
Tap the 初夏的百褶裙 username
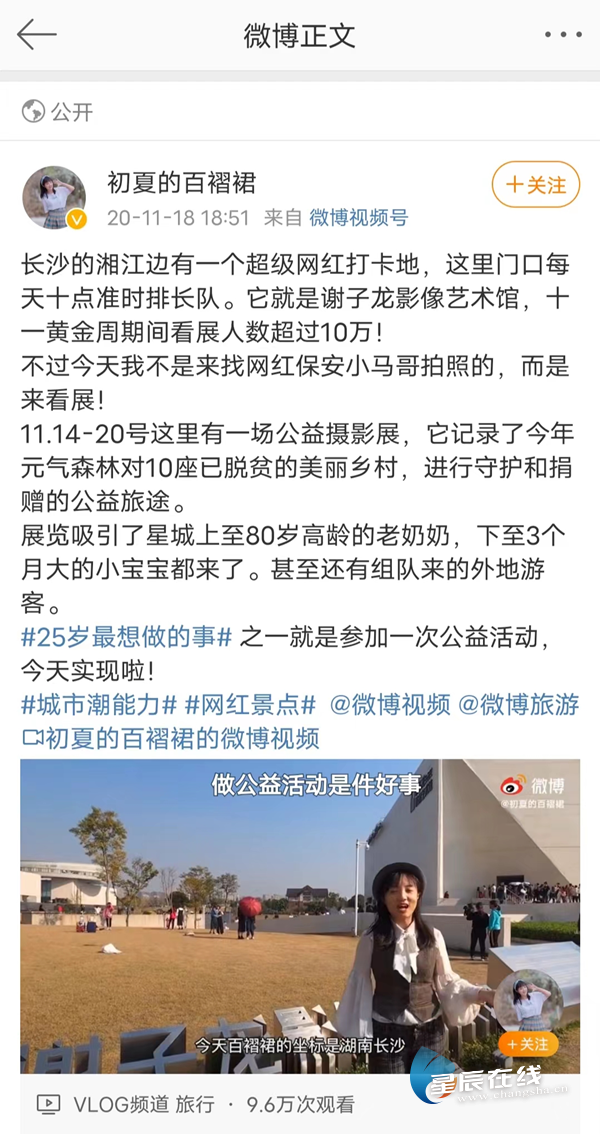coord(181,182)
